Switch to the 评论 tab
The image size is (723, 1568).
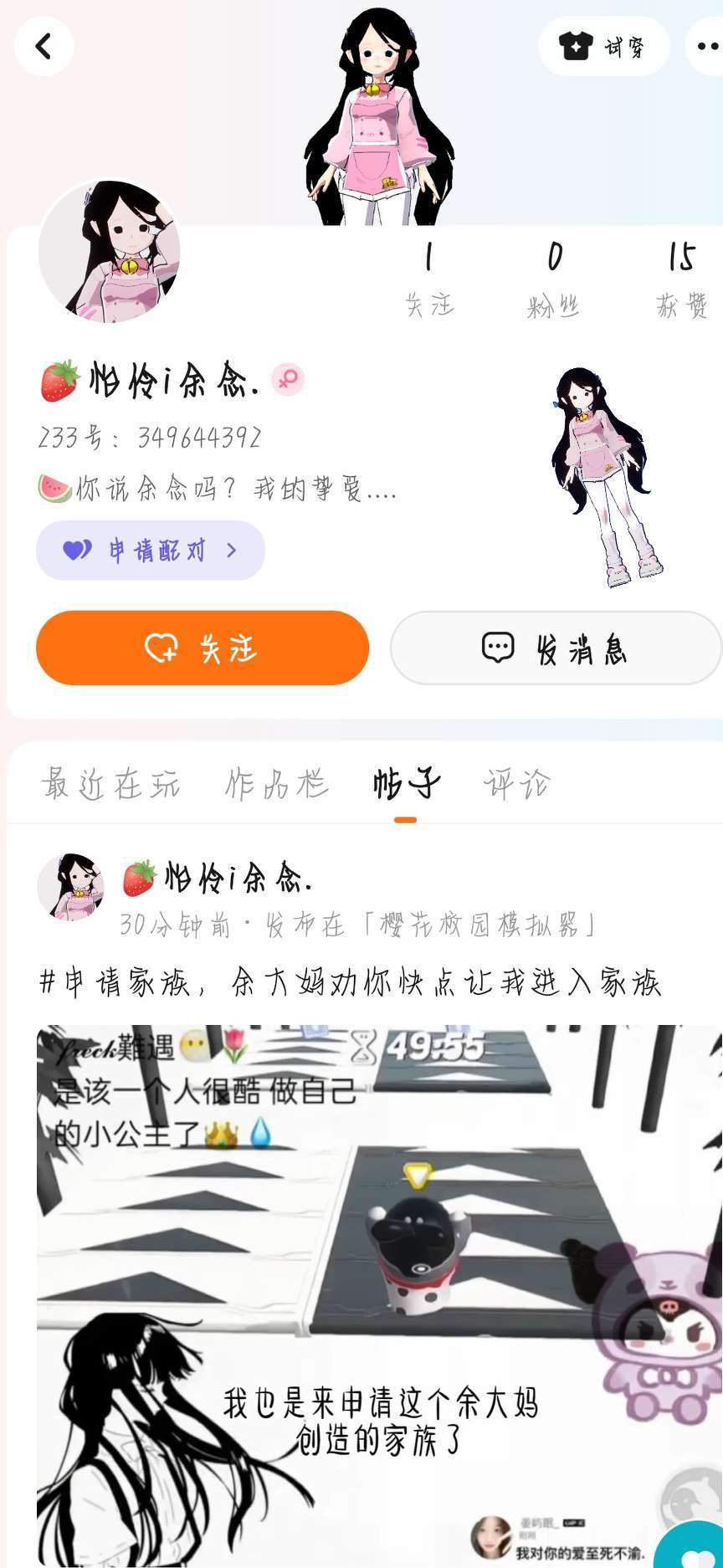pos(517,784)
